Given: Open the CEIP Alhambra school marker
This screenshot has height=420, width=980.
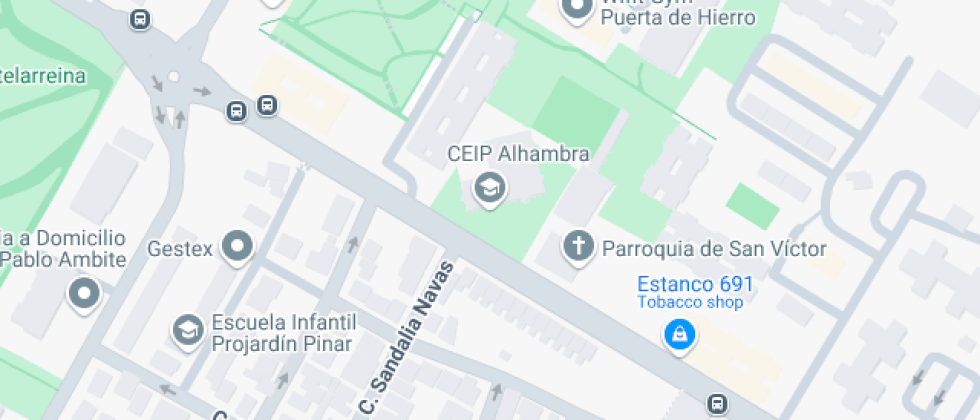Looking at the screenshot, I should coord(488,187).
